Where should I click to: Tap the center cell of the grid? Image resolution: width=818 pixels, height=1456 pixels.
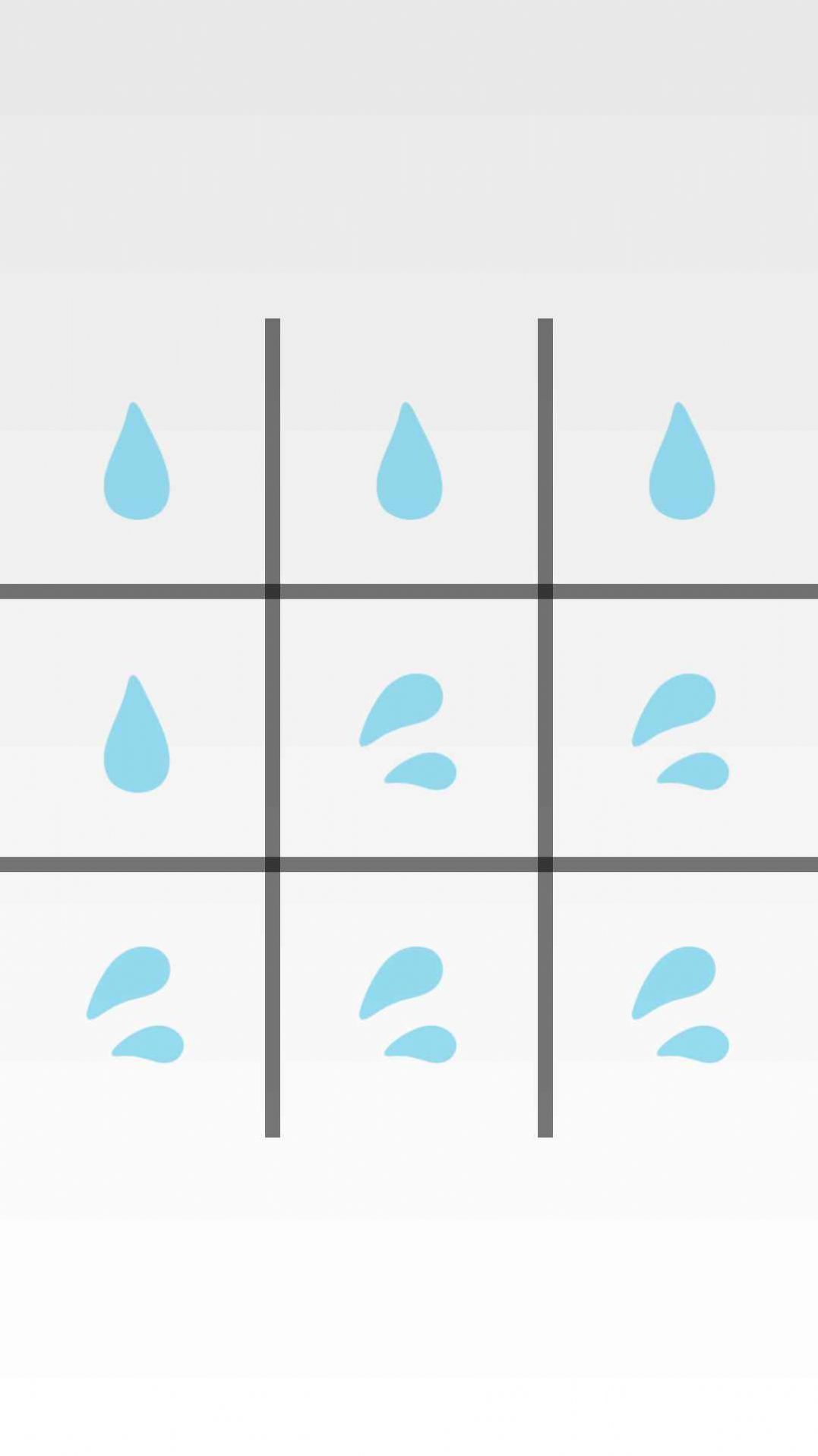click(409, 730)
